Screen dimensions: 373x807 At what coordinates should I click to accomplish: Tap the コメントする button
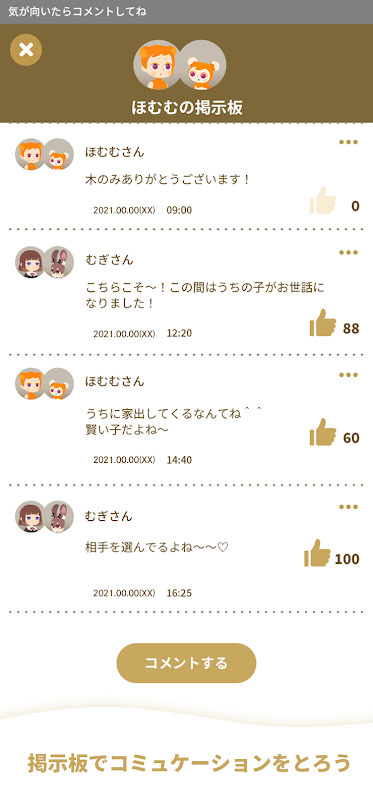[186, 663]
